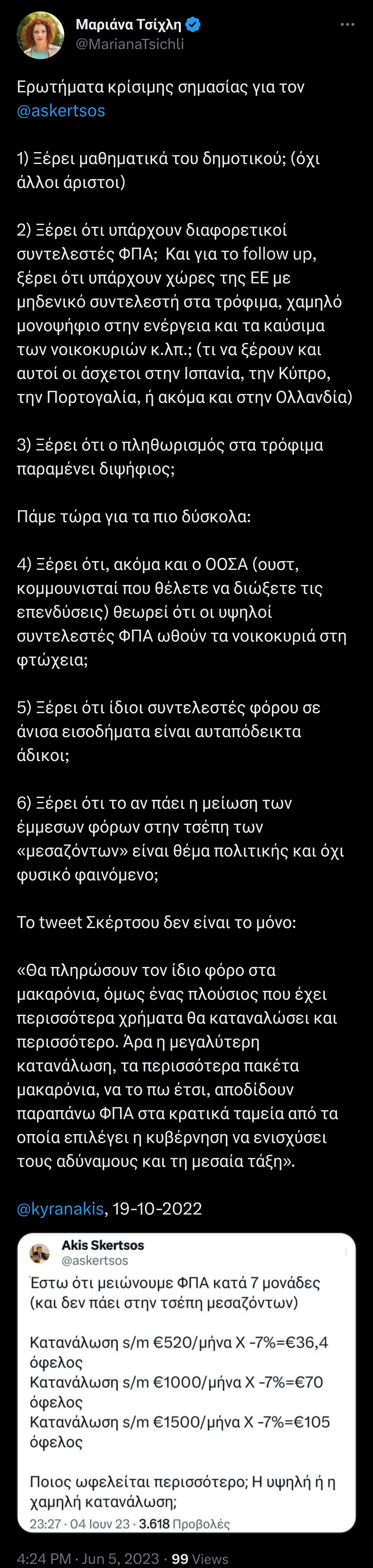This screenshot has height=1568, width=373.
Task: Tap the 4:24 PM · Jun 5, 2023 timestamp
Action: click(88, 1554)
